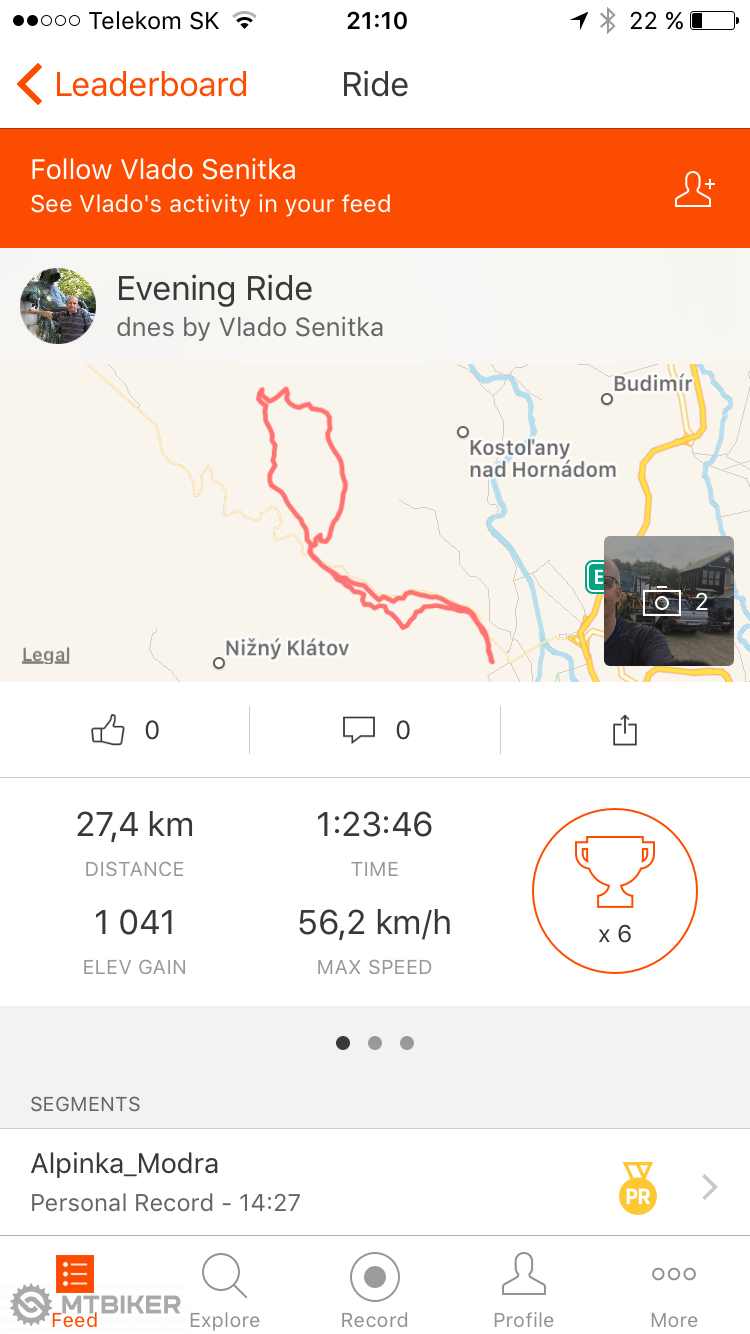Open Vlado Senitka's profile picture

coord(58,306)
